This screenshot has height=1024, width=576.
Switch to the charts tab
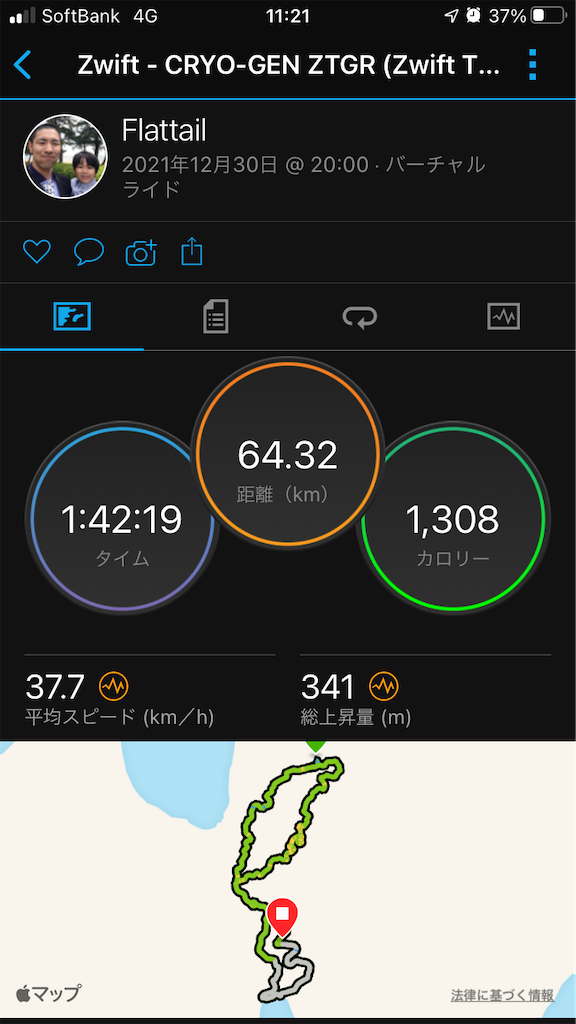click(x=504, y=317)
